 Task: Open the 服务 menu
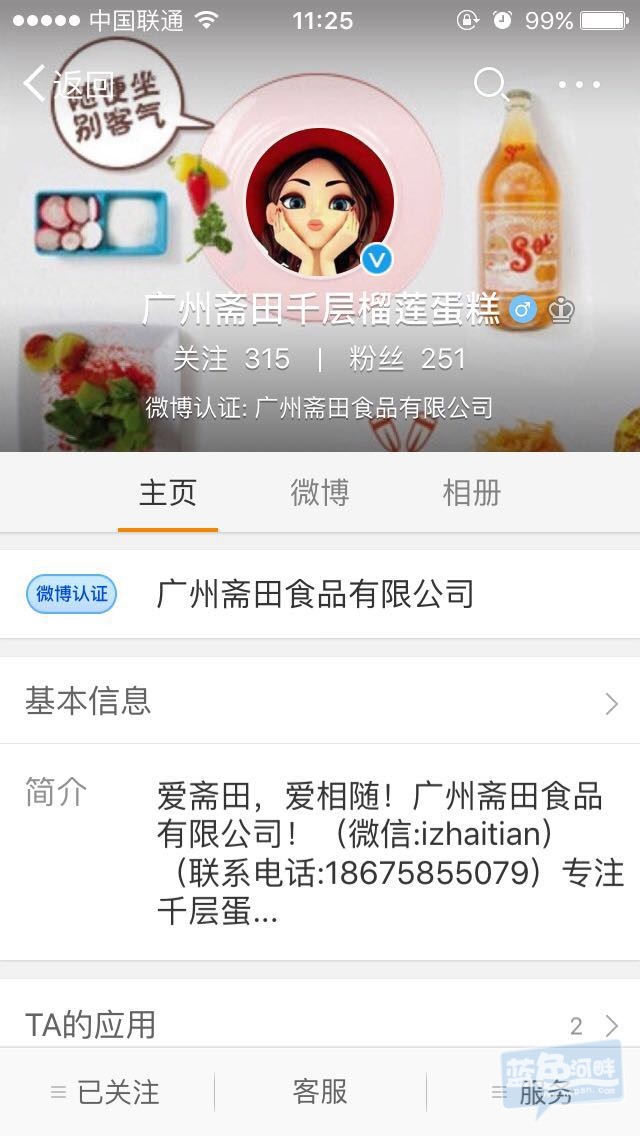pyautogui.click(x=533, y=1093)
